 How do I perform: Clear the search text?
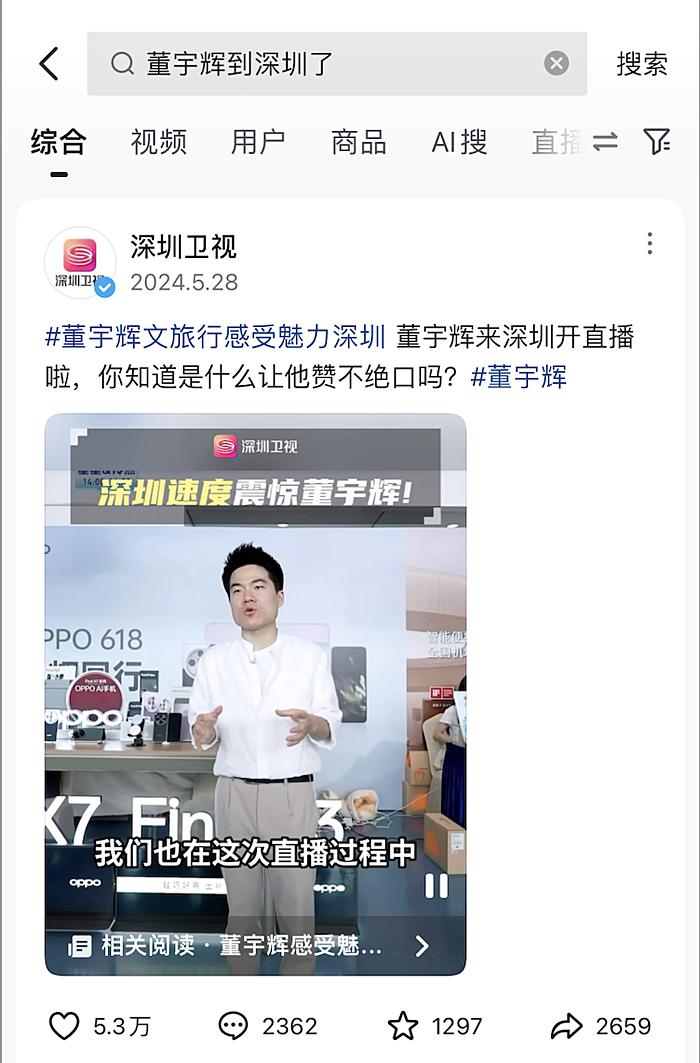[x=556, y=64]
